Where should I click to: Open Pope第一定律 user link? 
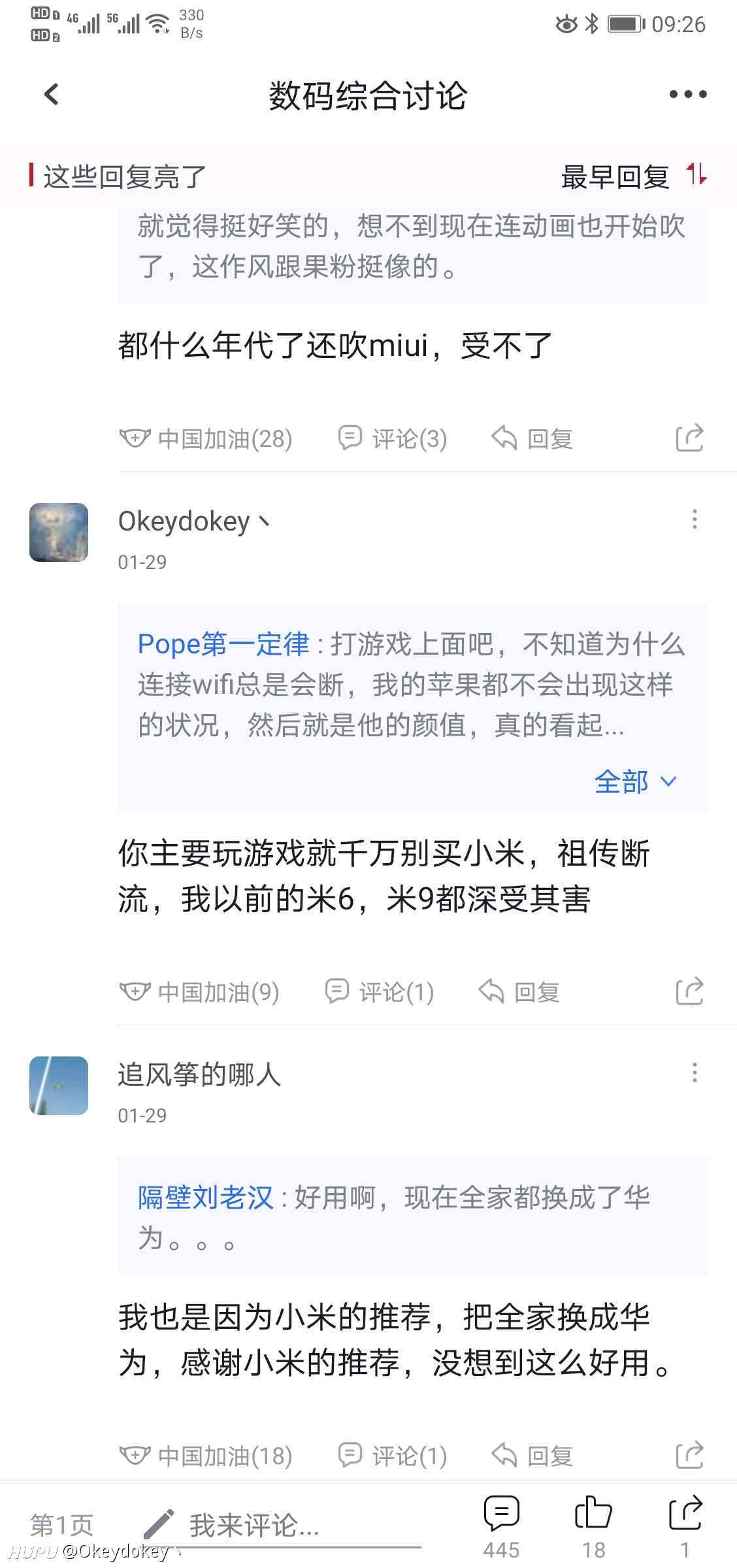click(x=223, y=644)
